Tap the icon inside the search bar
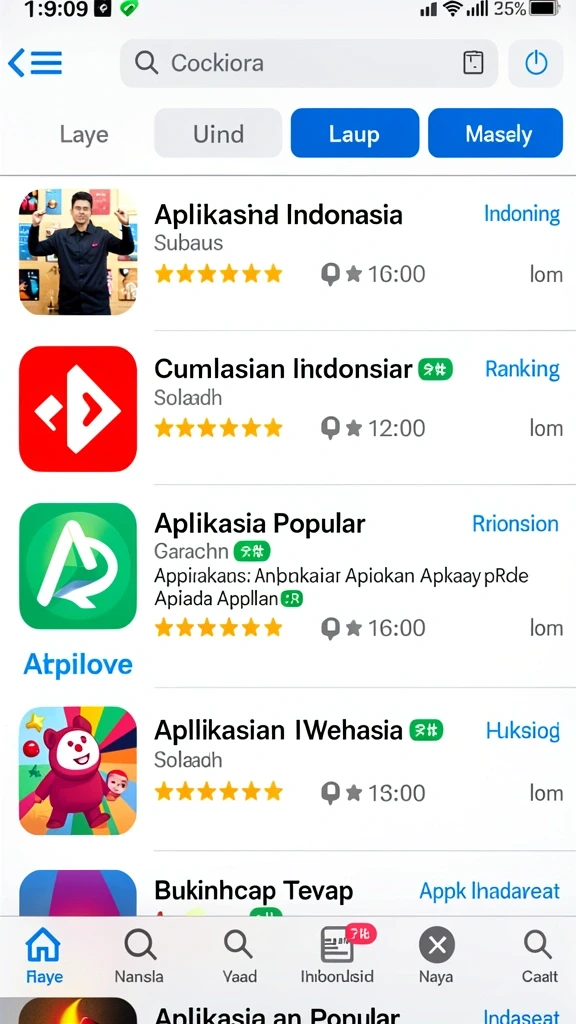 (x=473, y=63)
